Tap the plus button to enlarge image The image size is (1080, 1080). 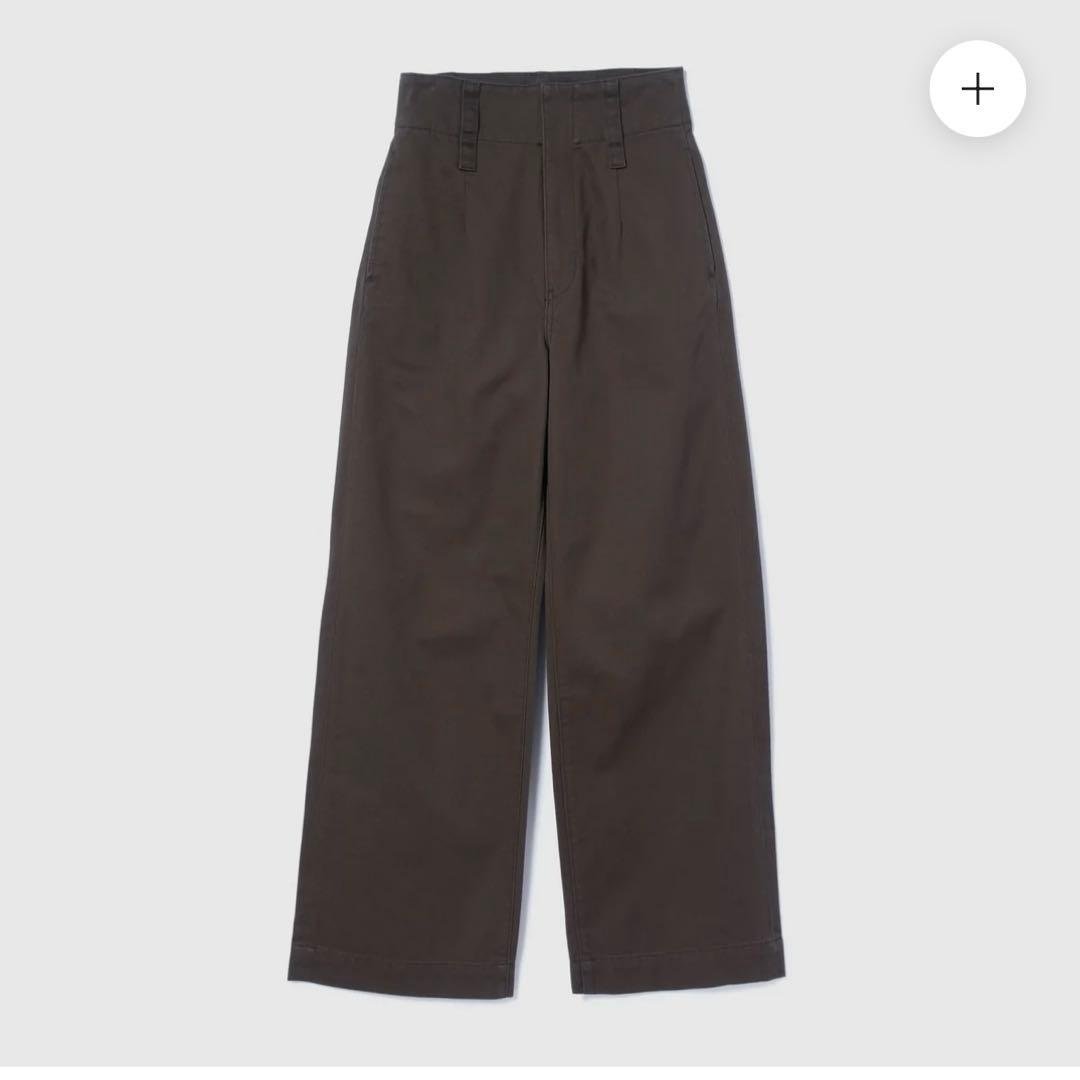coord(977,90)
